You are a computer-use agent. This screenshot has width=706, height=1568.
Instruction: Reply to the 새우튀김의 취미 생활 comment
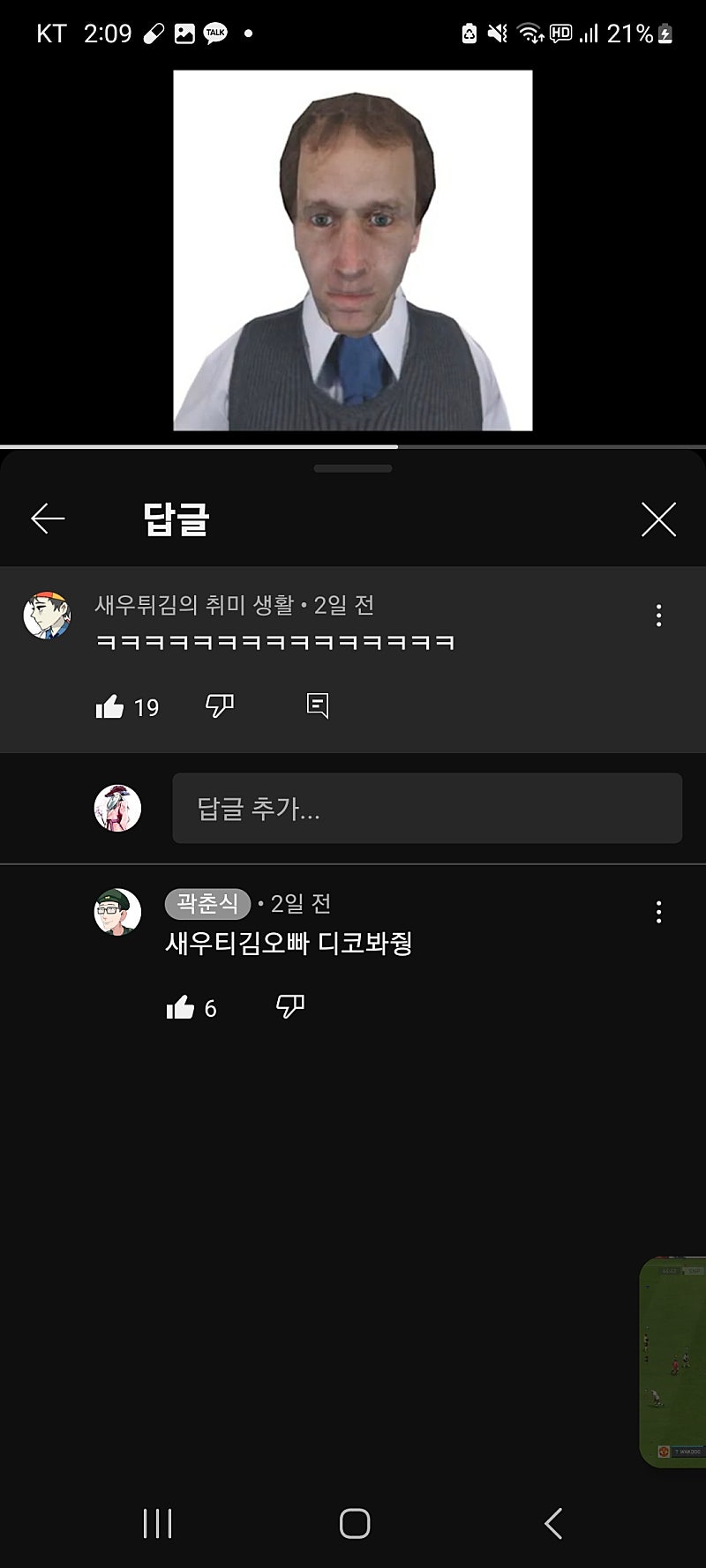(318, 706)
